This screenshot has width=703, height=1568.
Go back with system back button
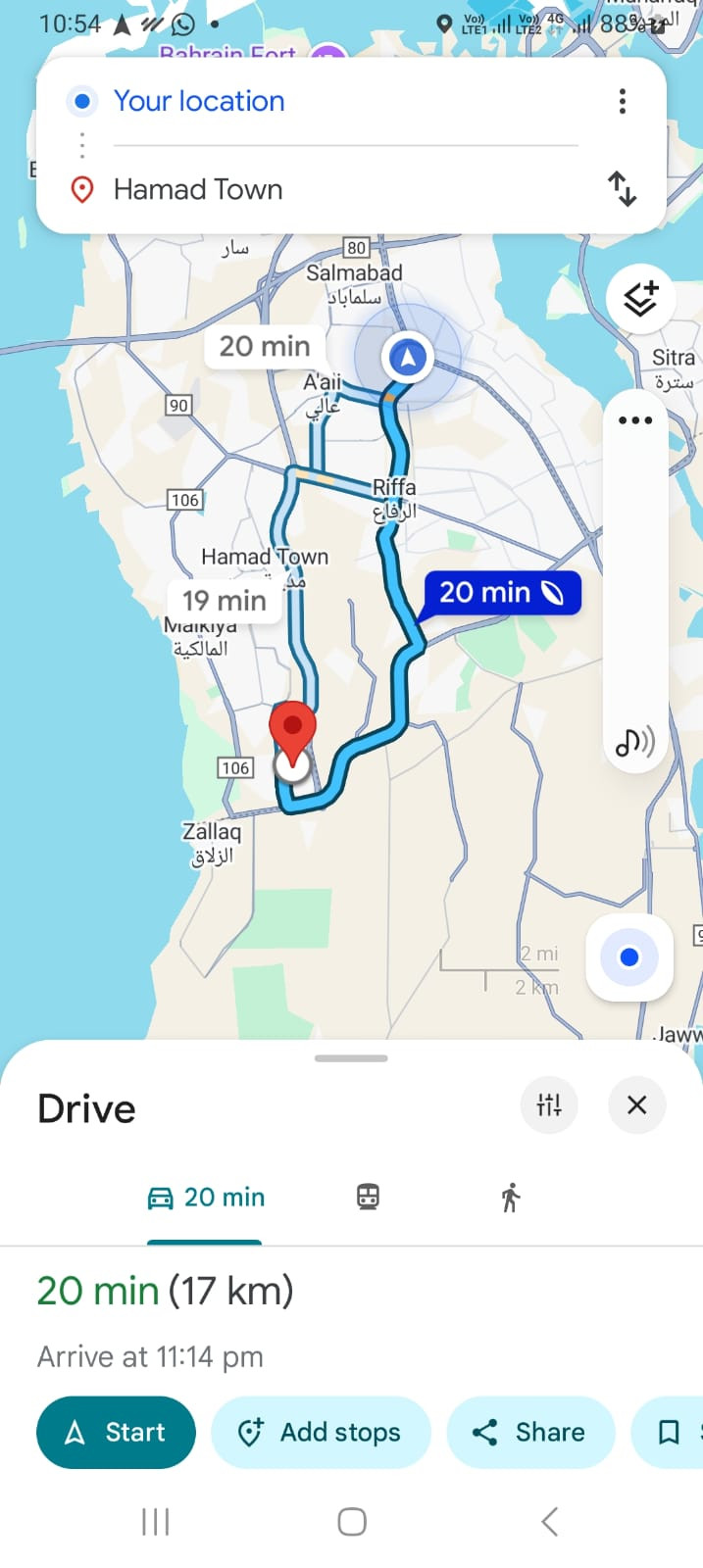[x=549, y=1522]
